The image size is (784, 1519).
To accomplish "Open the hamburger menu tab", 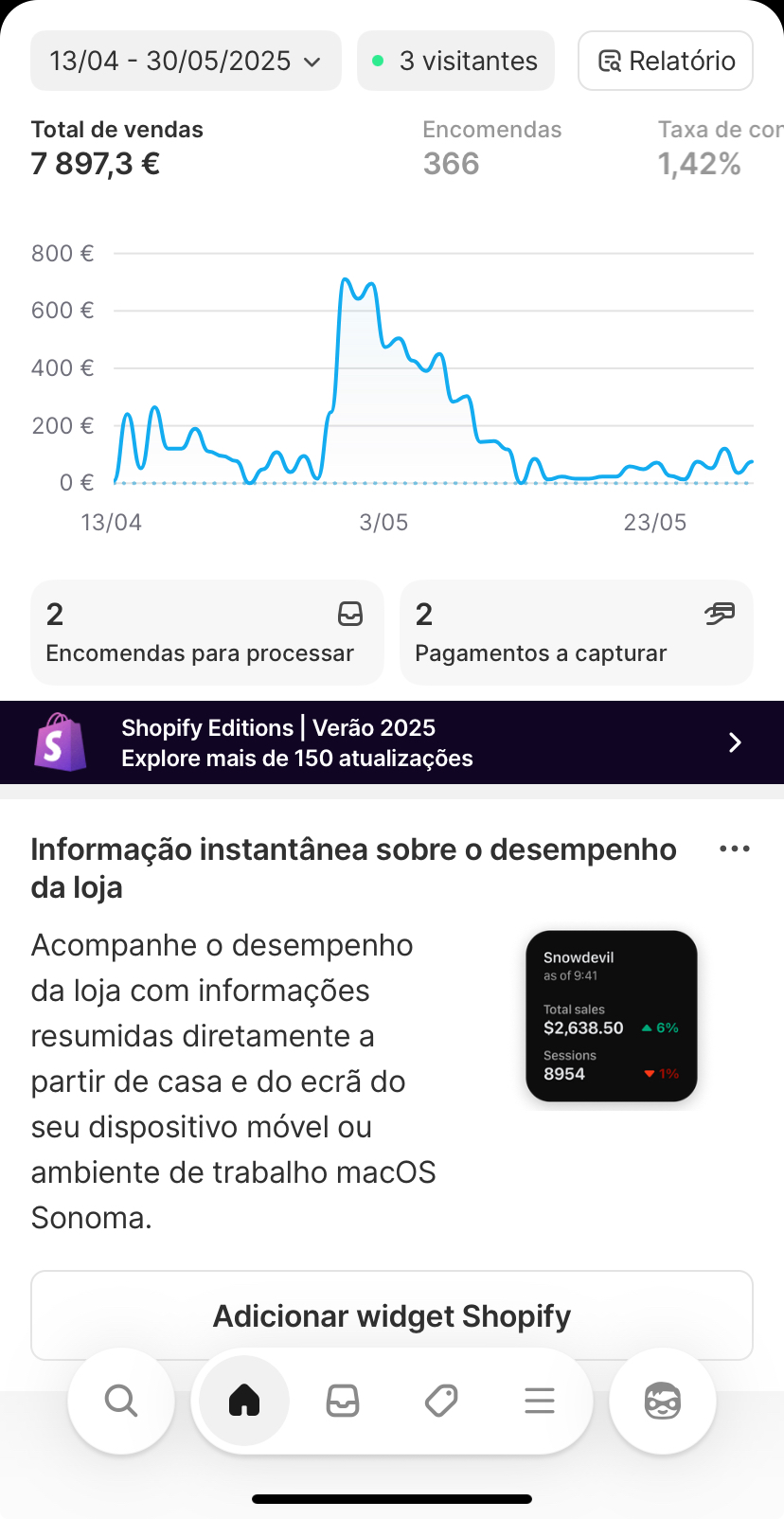I will pos(540,1401).
